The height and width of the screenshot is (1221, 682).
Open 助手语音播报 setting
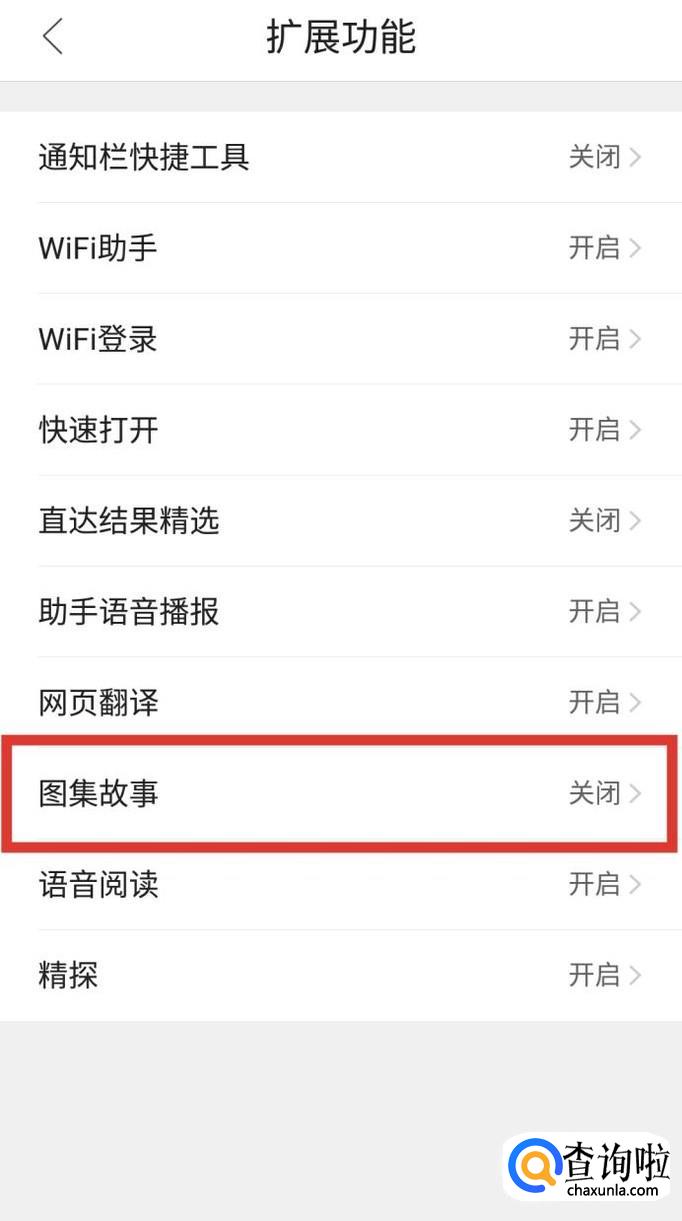pyautogui.click(x=340, y=612)
